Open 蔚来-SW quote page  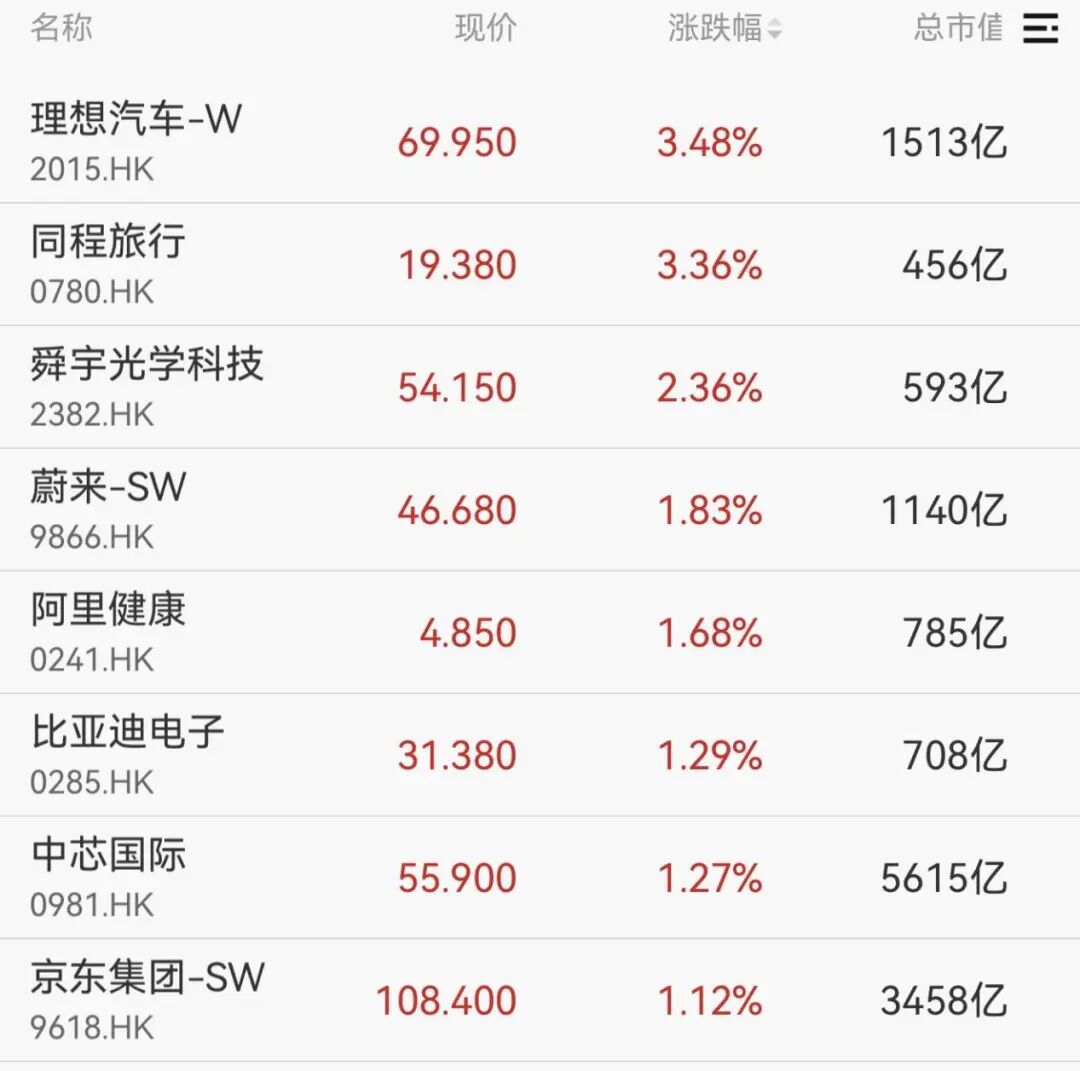pos(108,488)
